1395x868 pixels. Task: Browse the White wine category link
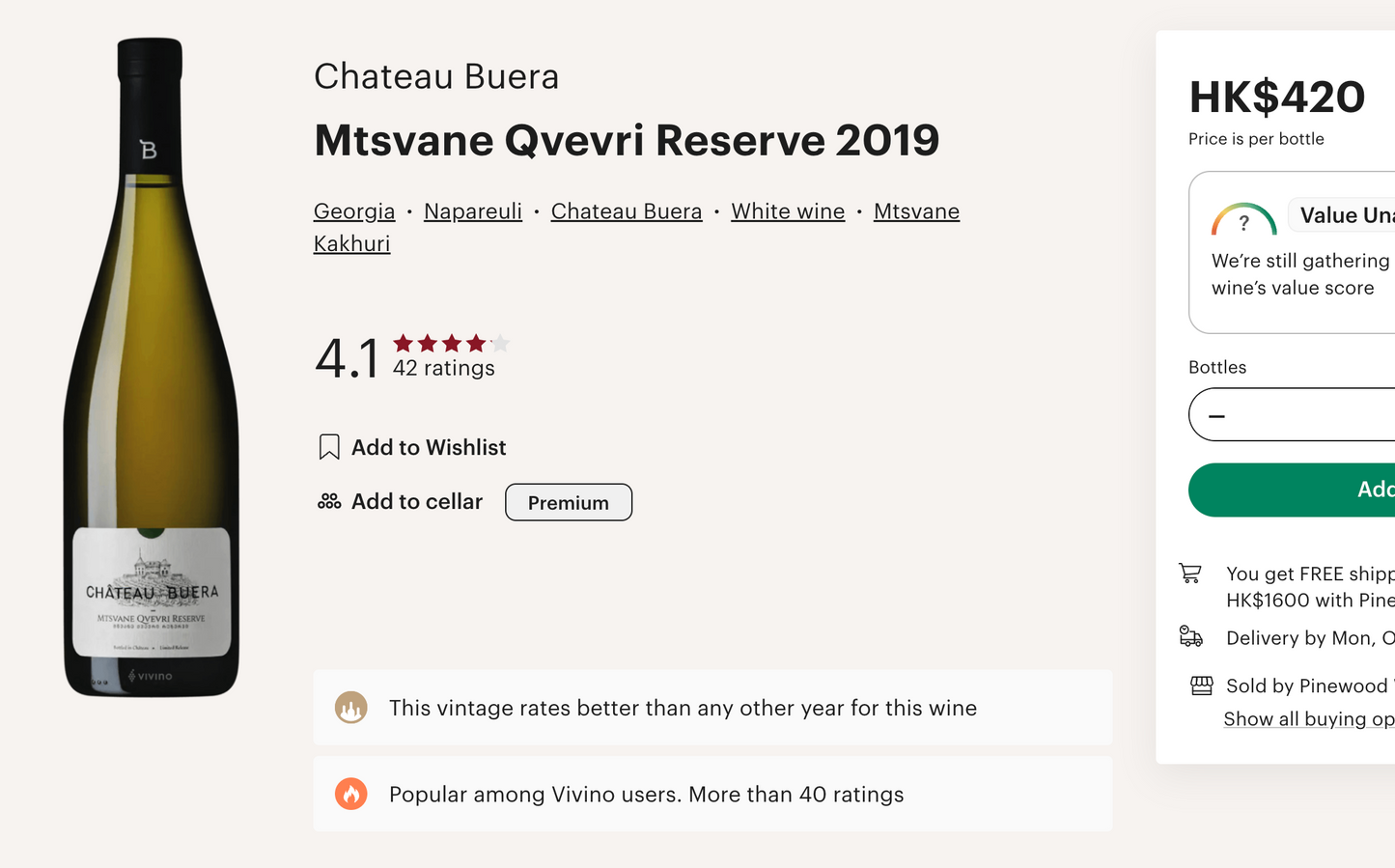[x=787, y=211]
